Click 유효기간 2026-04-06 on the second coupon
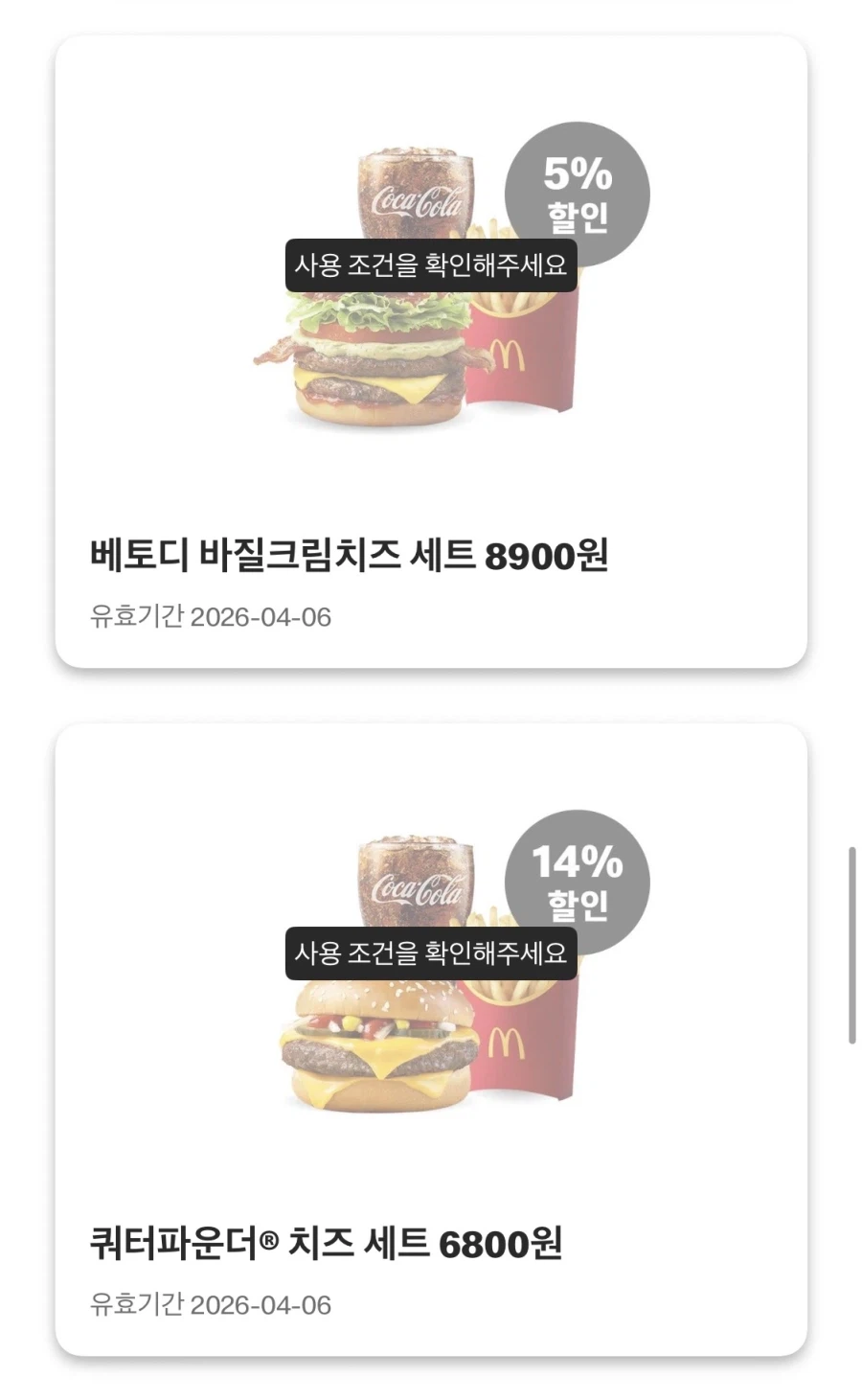The image size is (862, 1400). tap(211, 1304)
